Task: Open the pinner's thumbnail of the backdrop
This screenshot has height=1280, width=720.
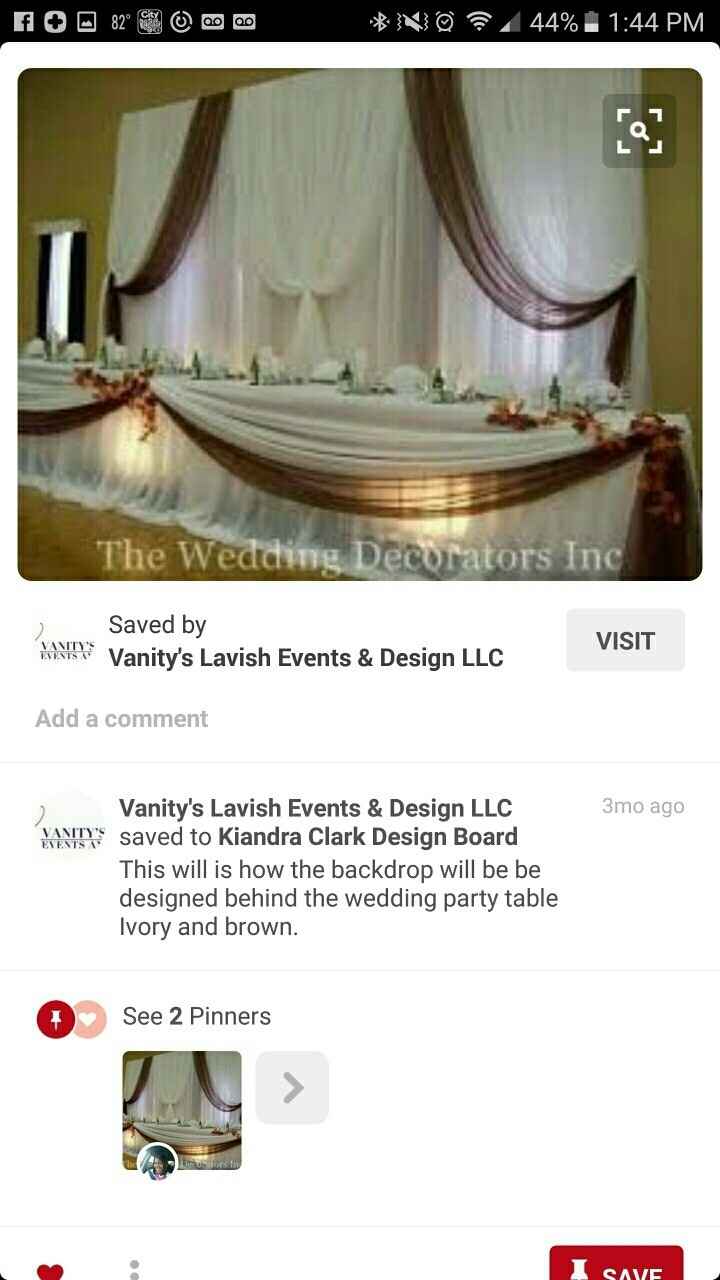Action: coord(181,1108)
